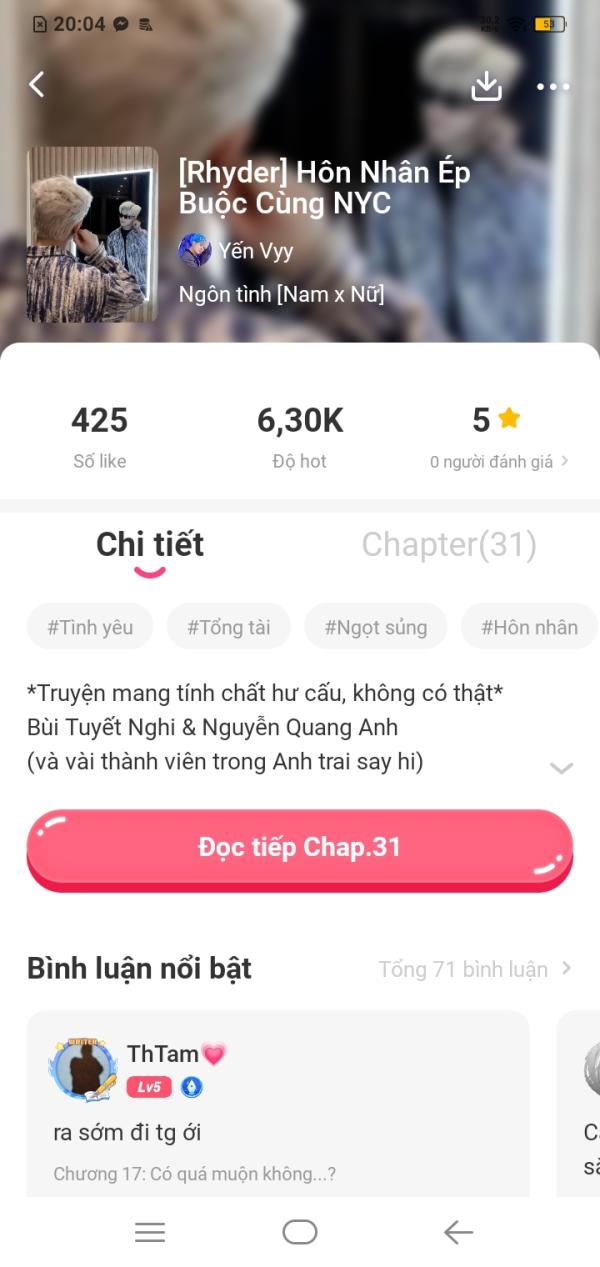Open author Yến Vyy's profile

pos(237,251)
